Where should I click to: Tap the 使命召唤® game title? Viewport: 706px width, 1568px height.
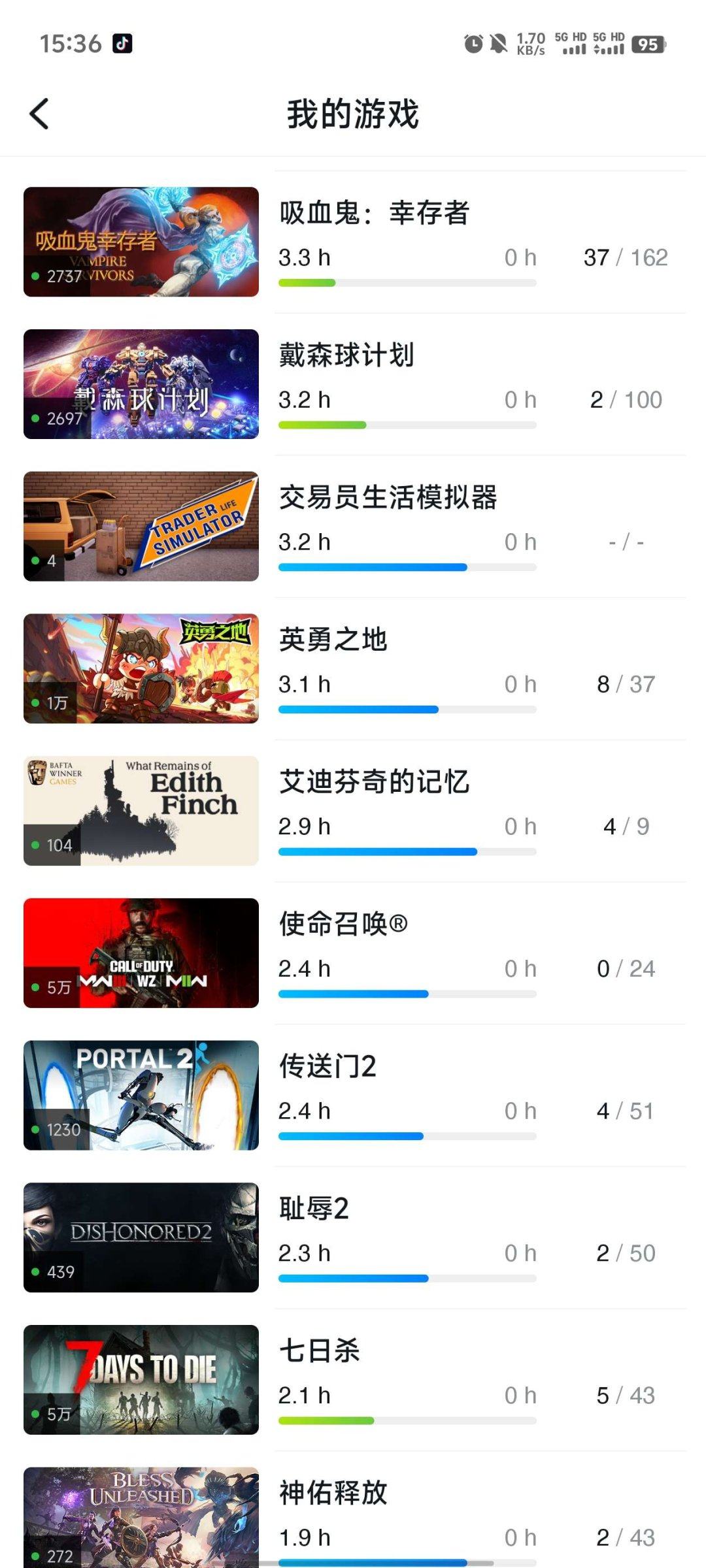pos(343,924)
